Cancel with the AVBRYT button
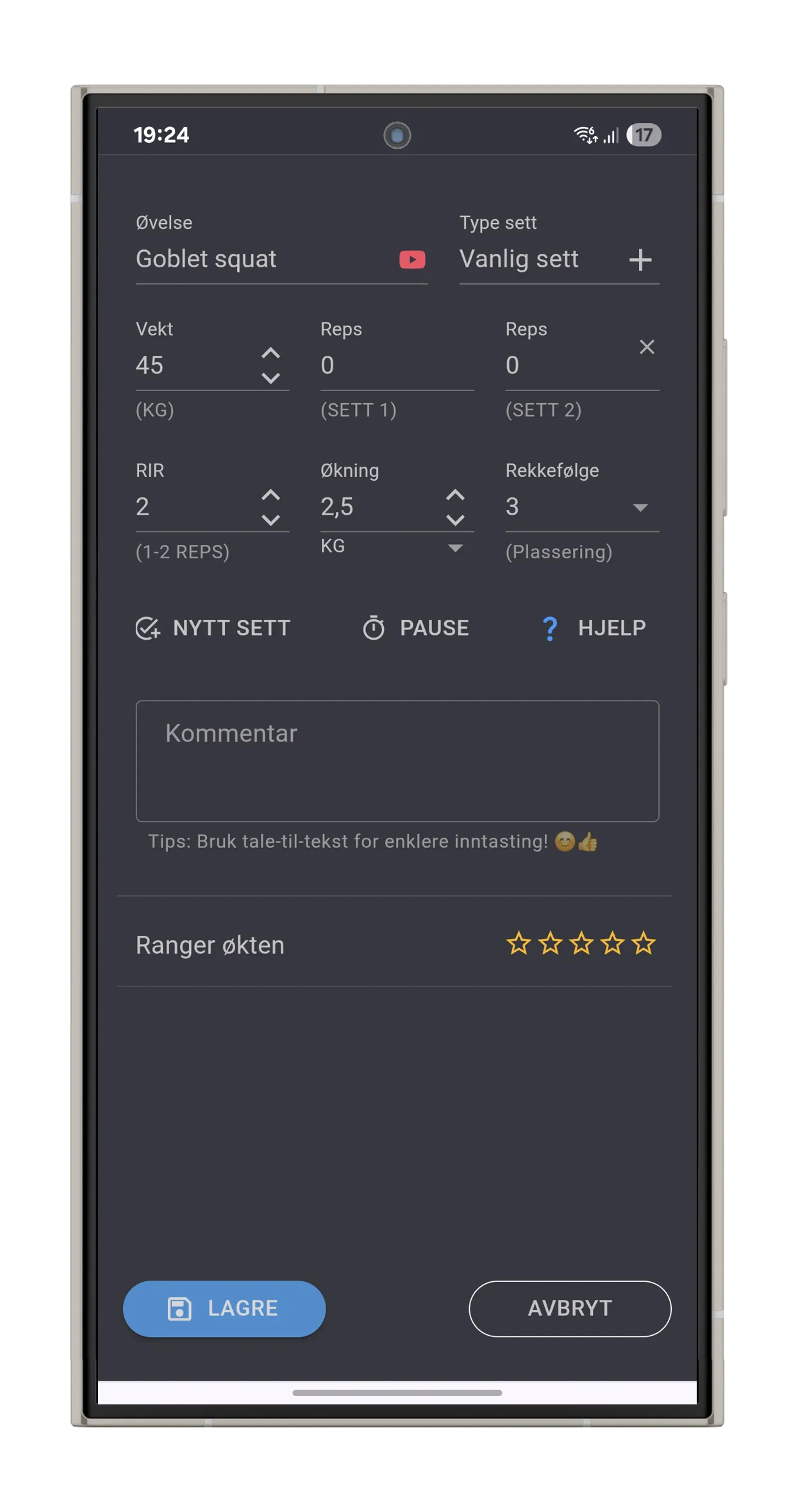This screenshot has height=1512, width=798. (570, 1308)
